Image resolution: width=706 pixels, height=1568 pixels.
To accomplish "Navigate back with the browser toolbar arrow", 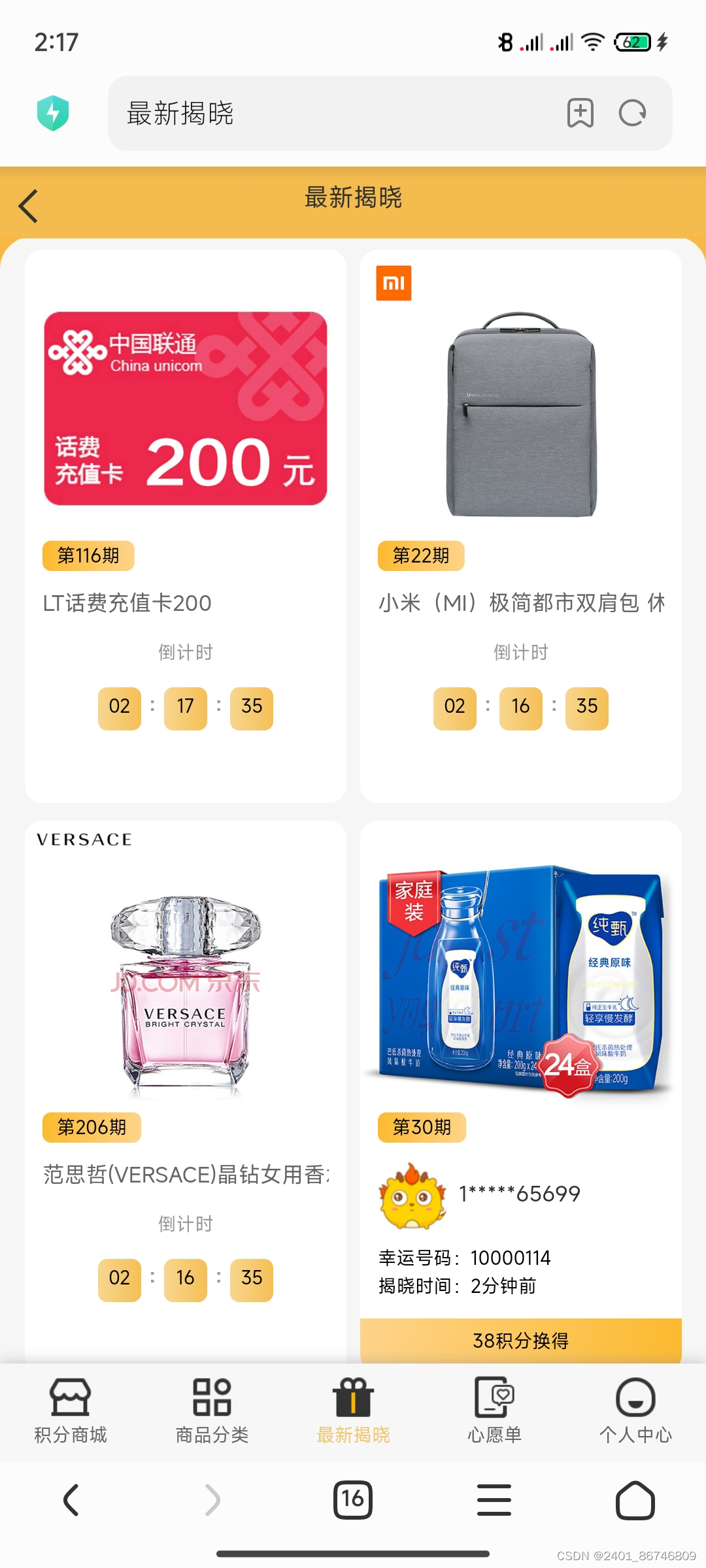I will click(71, 1499).
